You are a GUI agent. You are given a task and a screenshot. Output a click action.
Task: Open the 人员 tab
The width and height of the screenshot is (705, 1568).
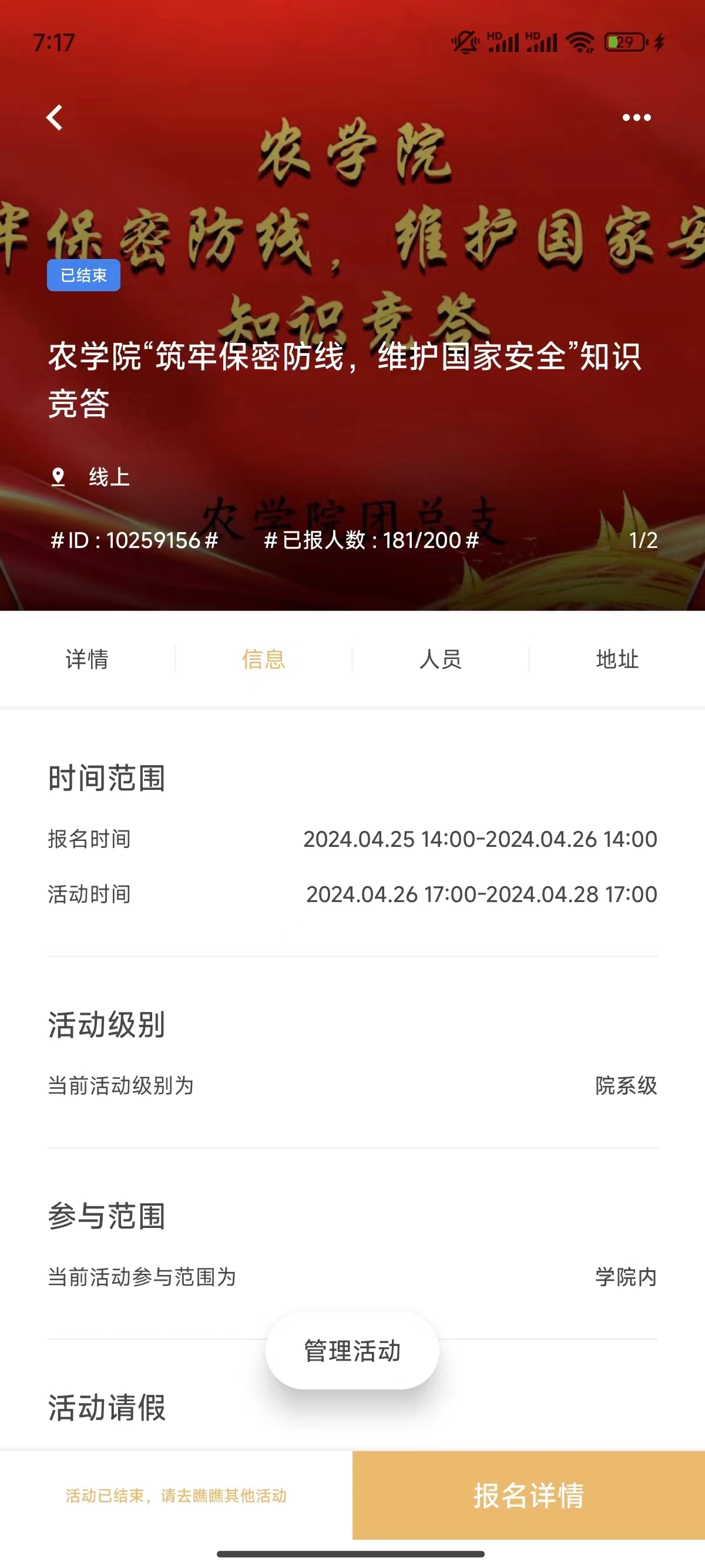coord(440,659)
